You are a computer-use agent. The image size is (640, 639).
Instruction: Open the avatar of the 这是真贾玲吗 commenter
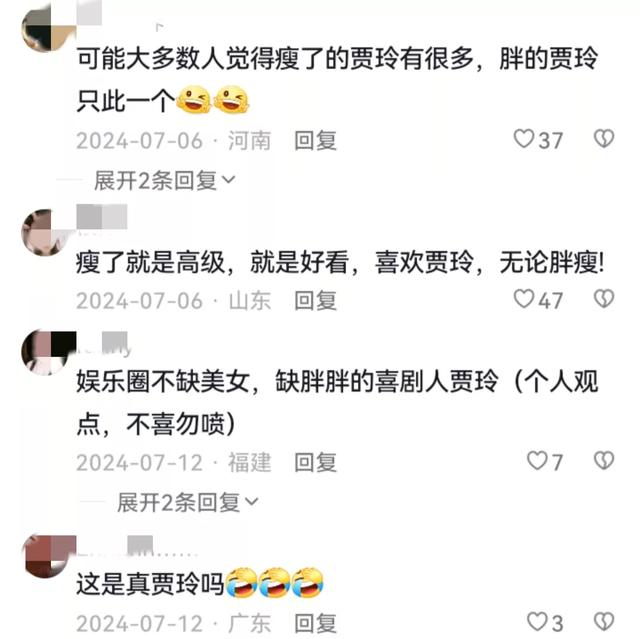[x=44, y=557]
